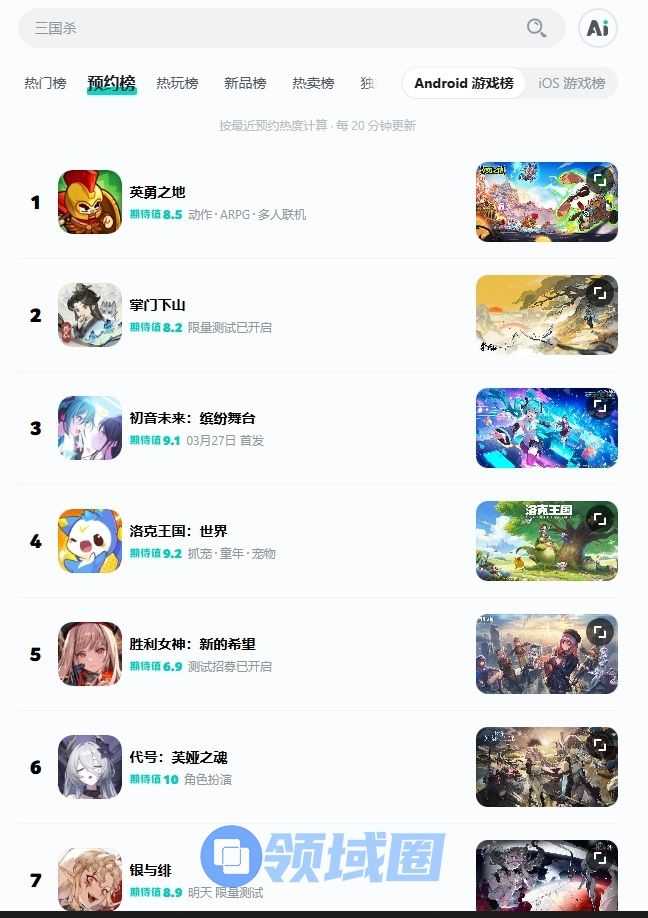
Task: Open the Ai assistant button
Action: click(x=598, y=28)
